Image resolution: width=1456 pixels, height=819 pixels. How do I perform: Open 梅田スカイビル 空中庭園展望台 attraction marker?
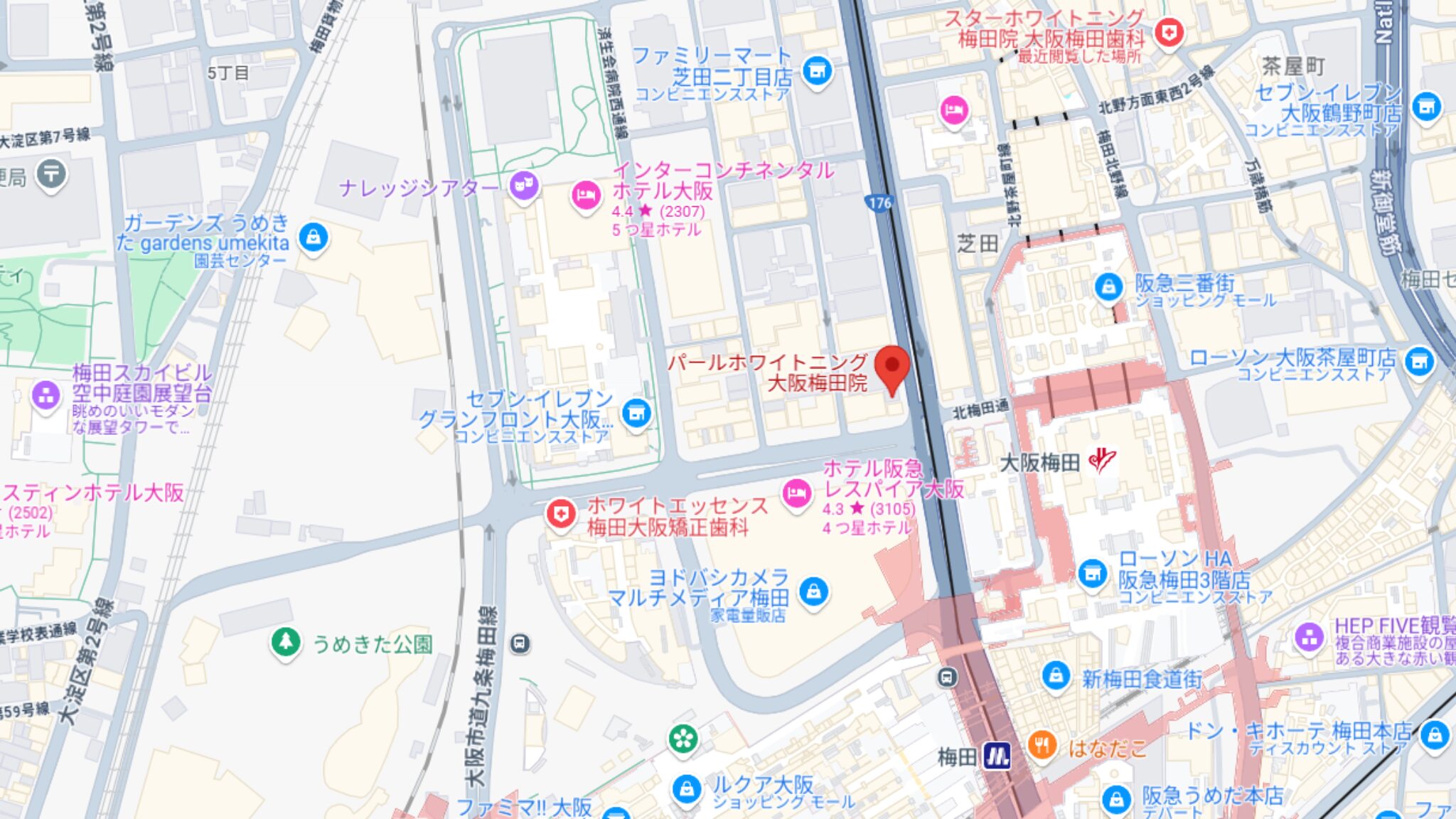coord(46,395)
